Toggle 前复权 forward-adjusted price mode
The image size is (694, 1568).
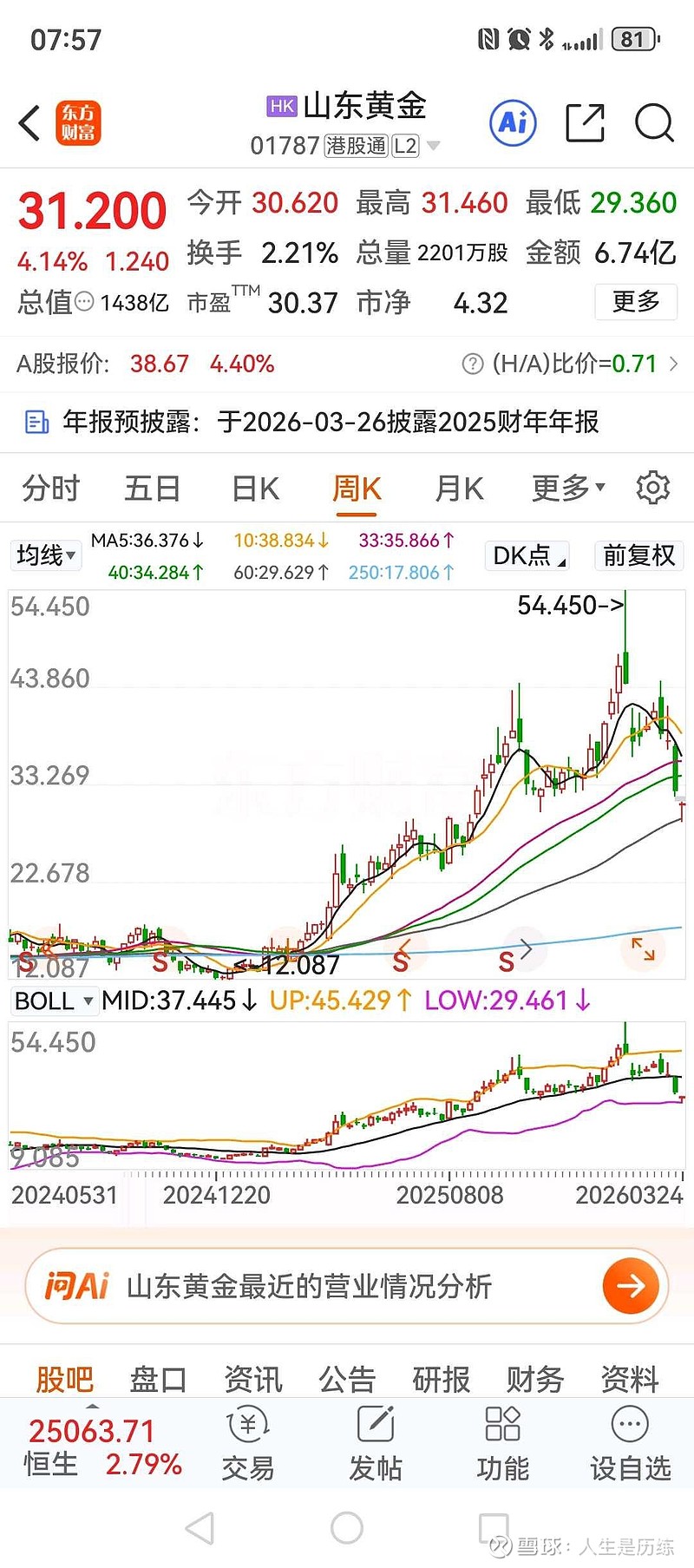click(x=638, y=555)
